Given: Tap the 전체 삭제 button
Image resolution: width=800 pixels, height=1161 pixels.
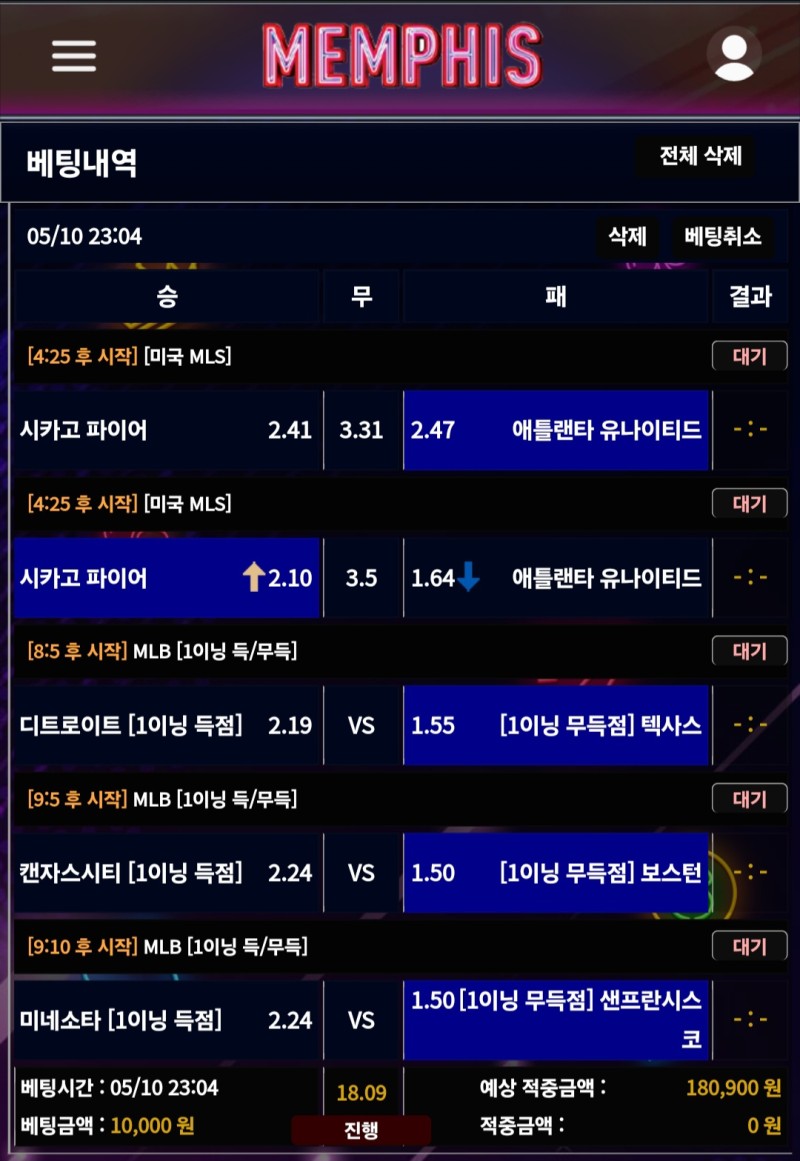Looking at the screenshot, I should click(700, 156).
